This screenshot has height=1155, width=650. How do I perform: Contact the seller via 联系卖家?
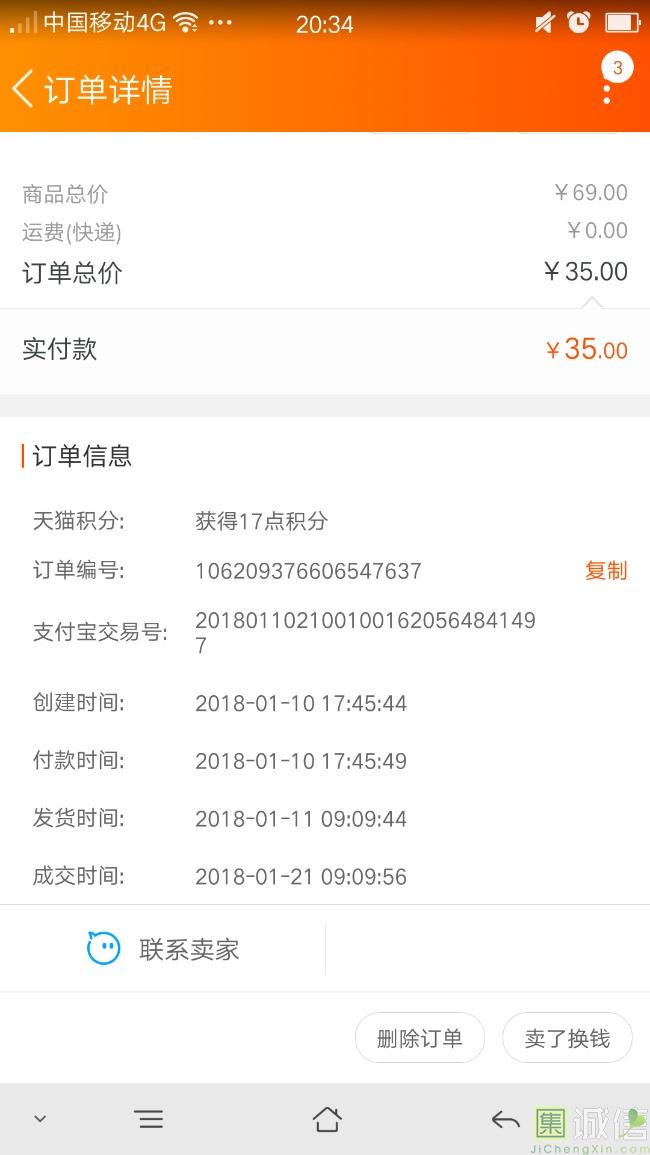click(164, 949)
